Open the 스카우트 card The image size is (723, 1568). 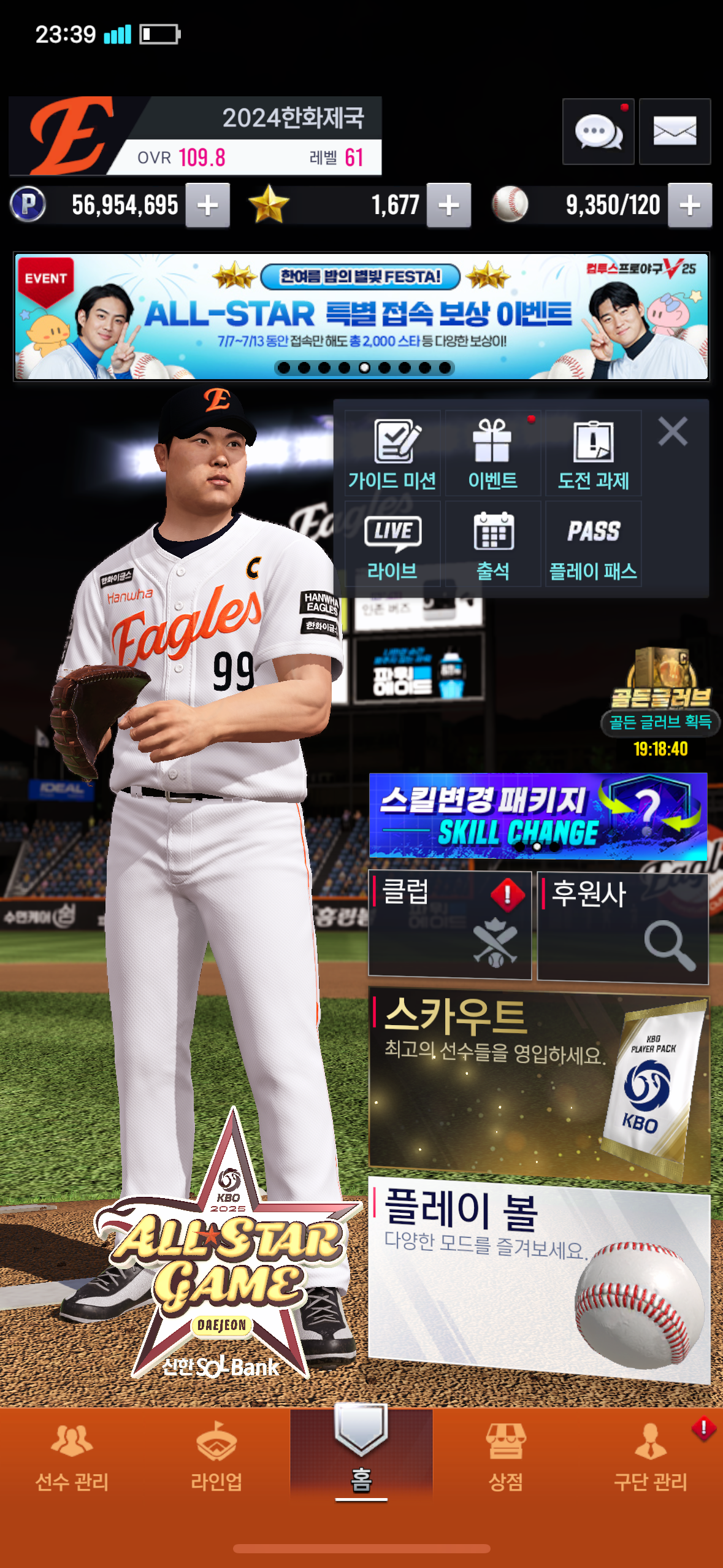pos(539,1085)
